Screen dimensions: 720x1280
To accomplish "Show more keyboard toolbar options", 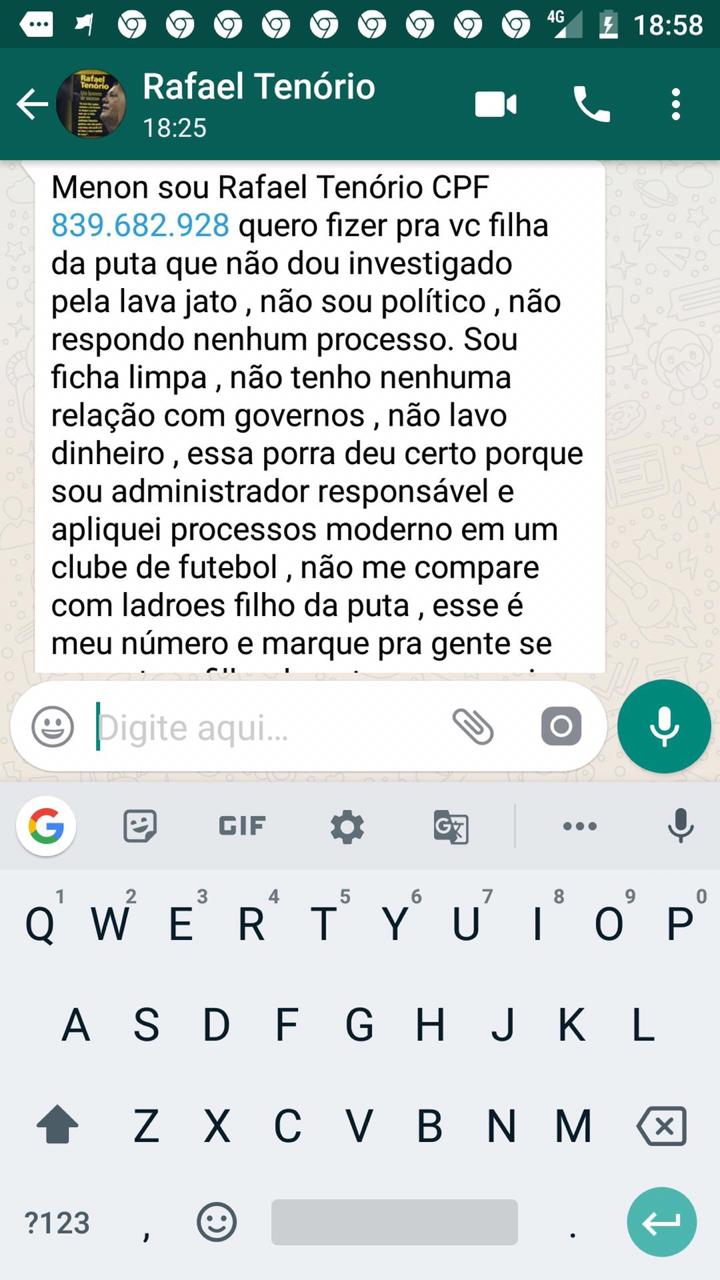I will click(580, 826).
